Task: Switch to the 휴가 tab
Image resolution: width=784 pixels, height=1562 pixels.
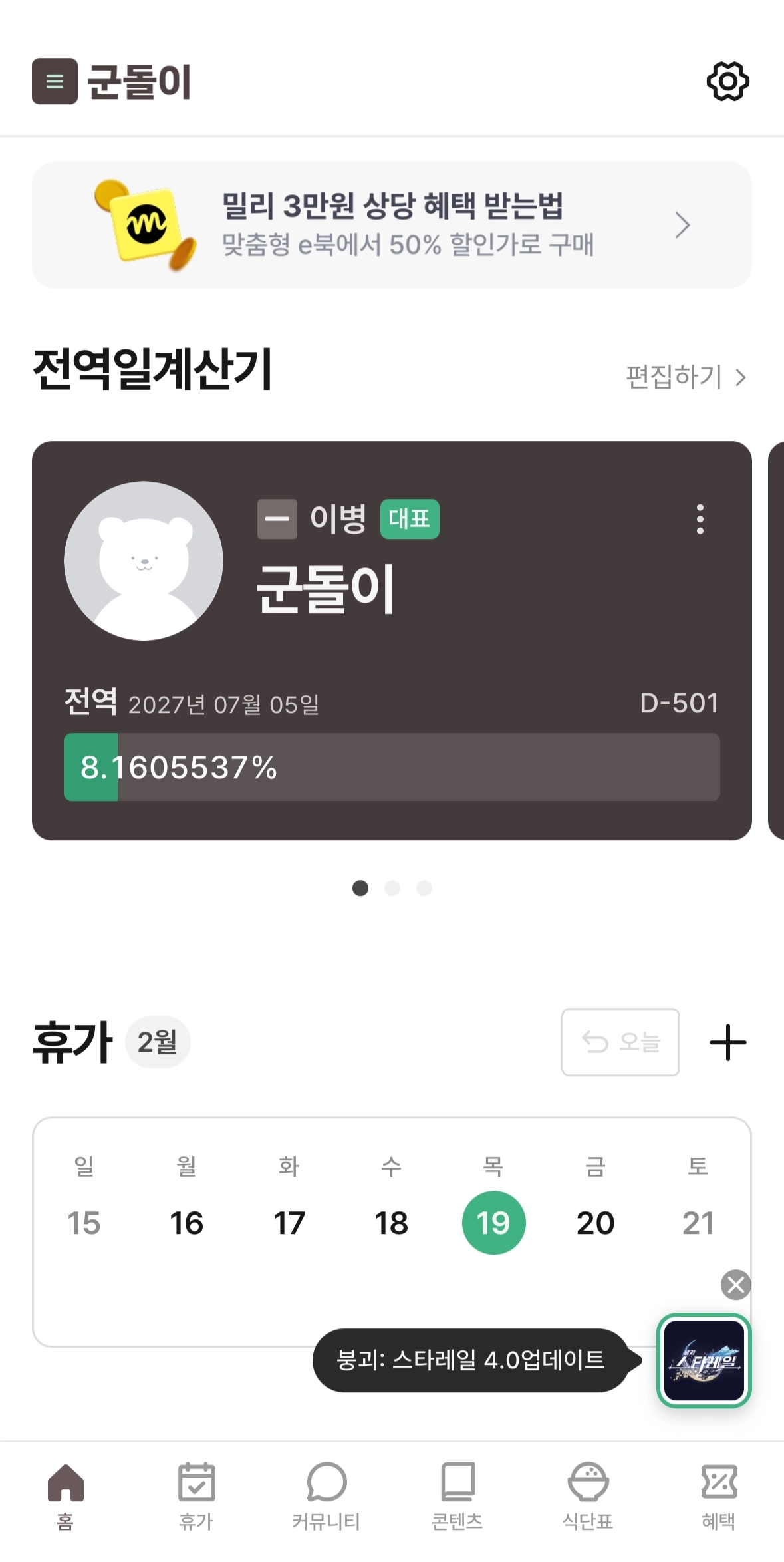Action: pos(196,1495)
